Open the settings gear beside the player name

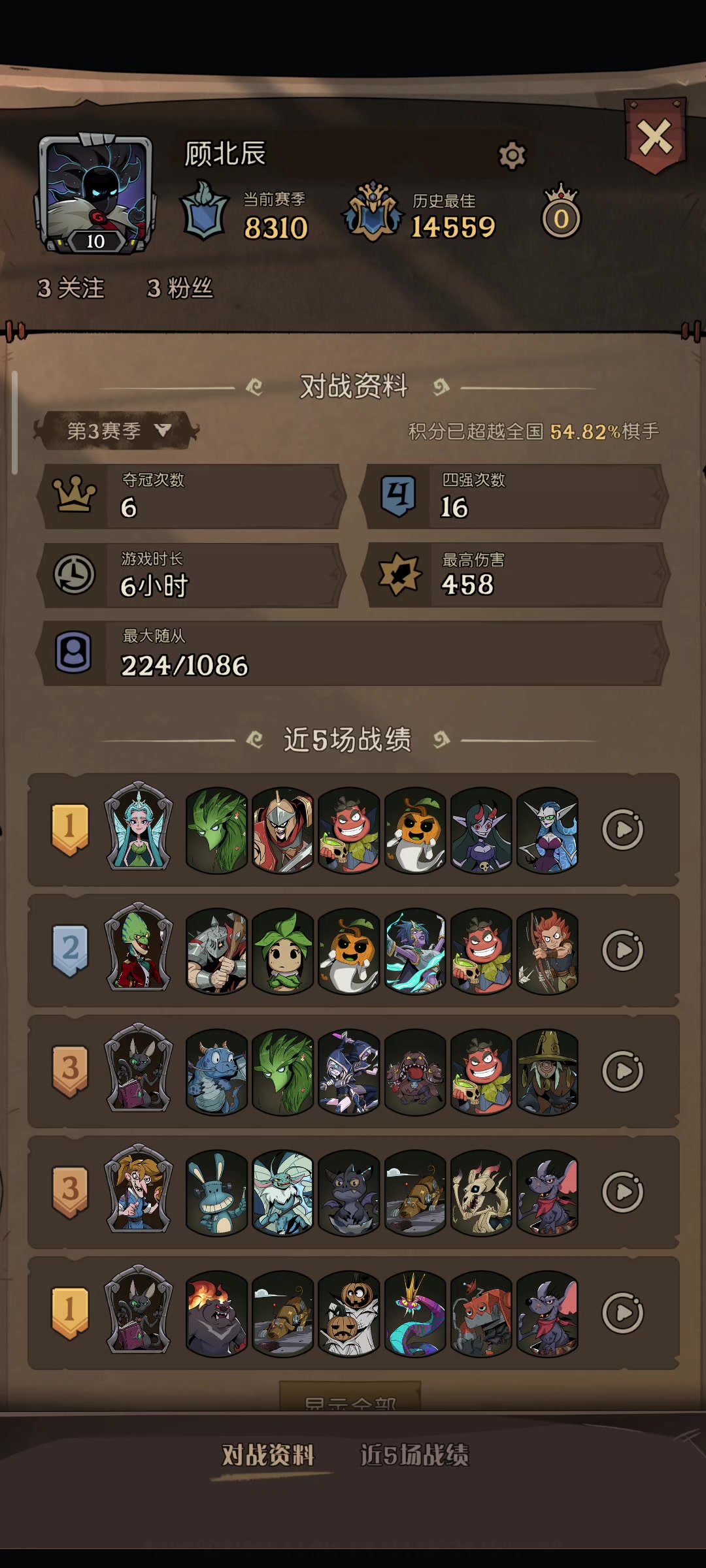(x=512, y=155)
